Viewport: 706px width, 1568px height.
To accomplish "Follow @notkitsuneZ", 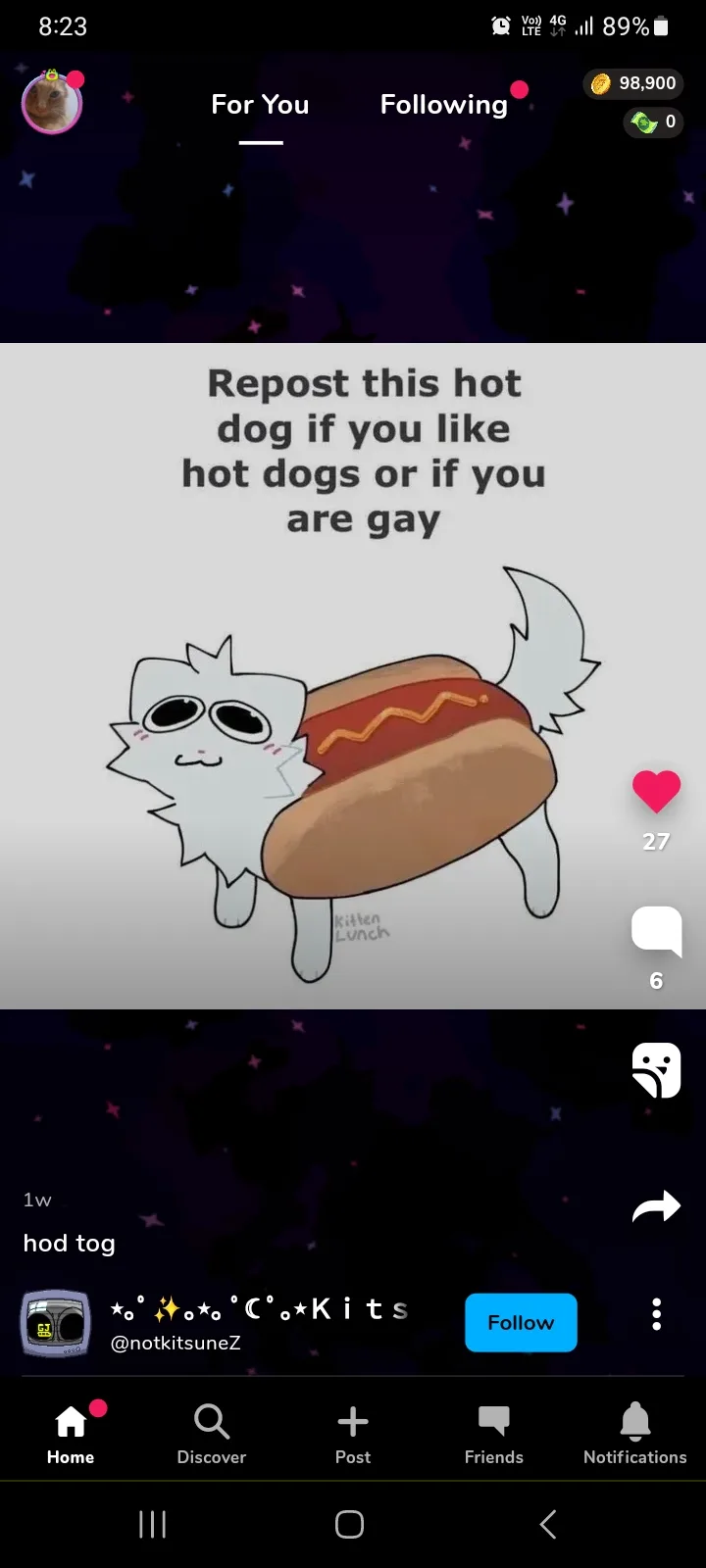I will (521, 1322).
